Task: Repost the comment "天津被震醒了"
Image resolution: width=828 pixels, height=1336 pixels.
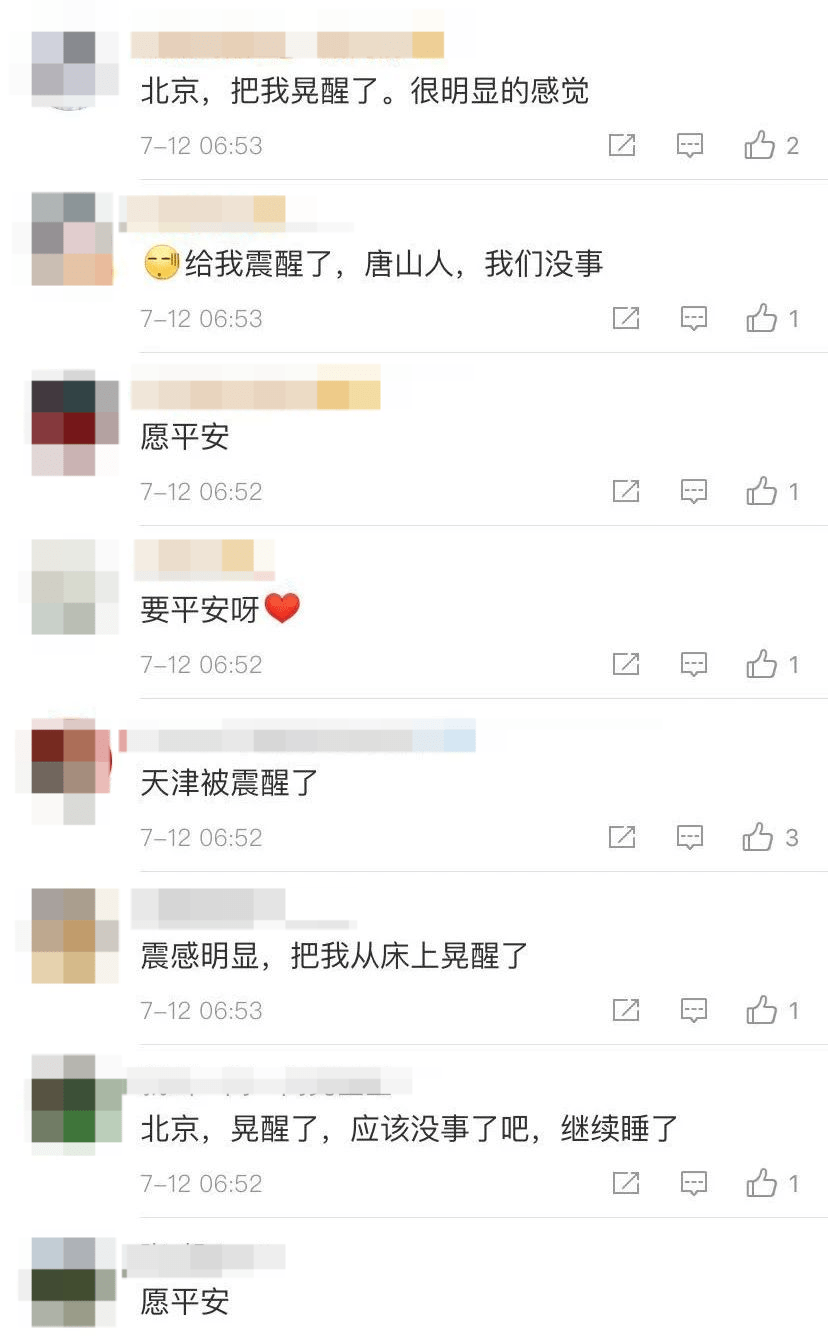Action: pyautogui.click(x=622, y=838)
